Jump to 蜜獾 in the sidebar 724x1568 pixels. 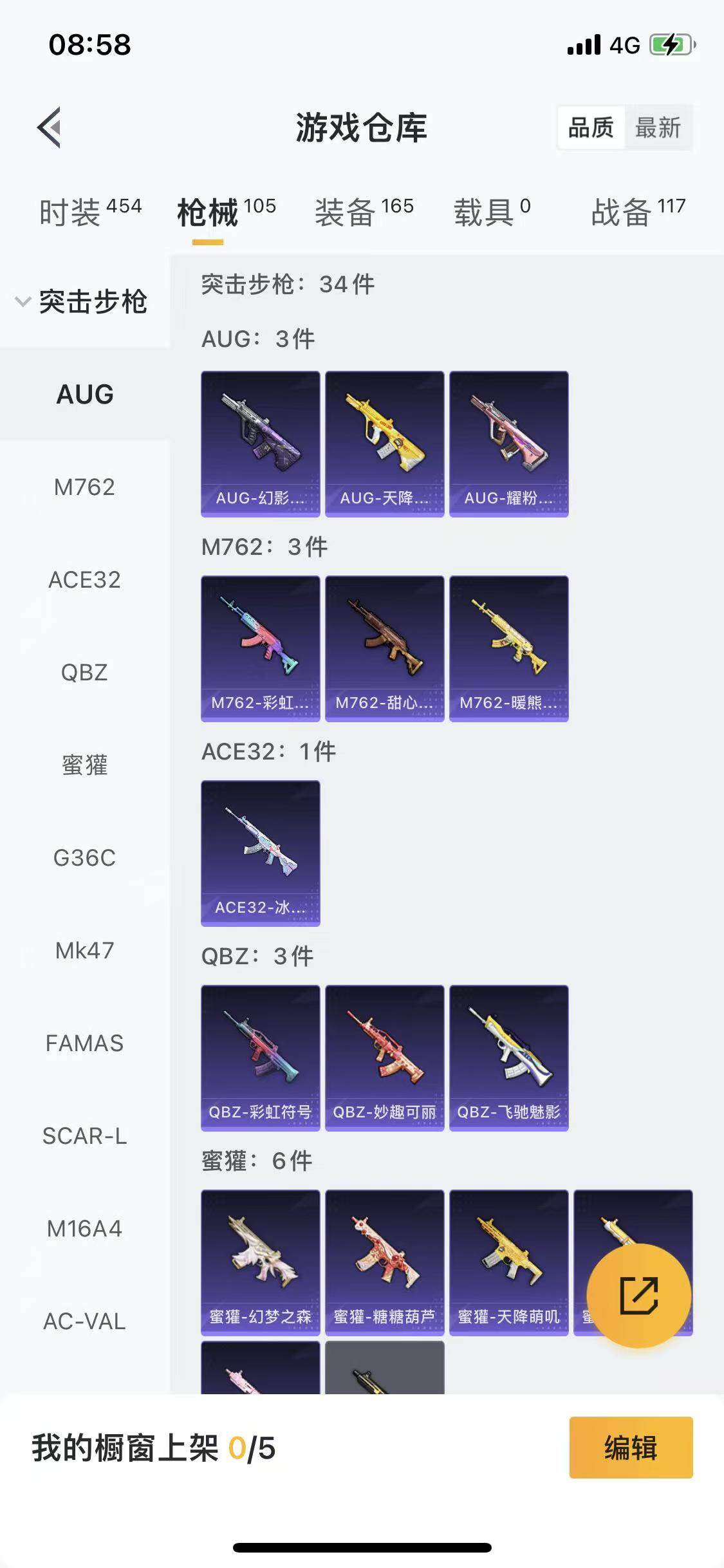click(x=84, y=765)
